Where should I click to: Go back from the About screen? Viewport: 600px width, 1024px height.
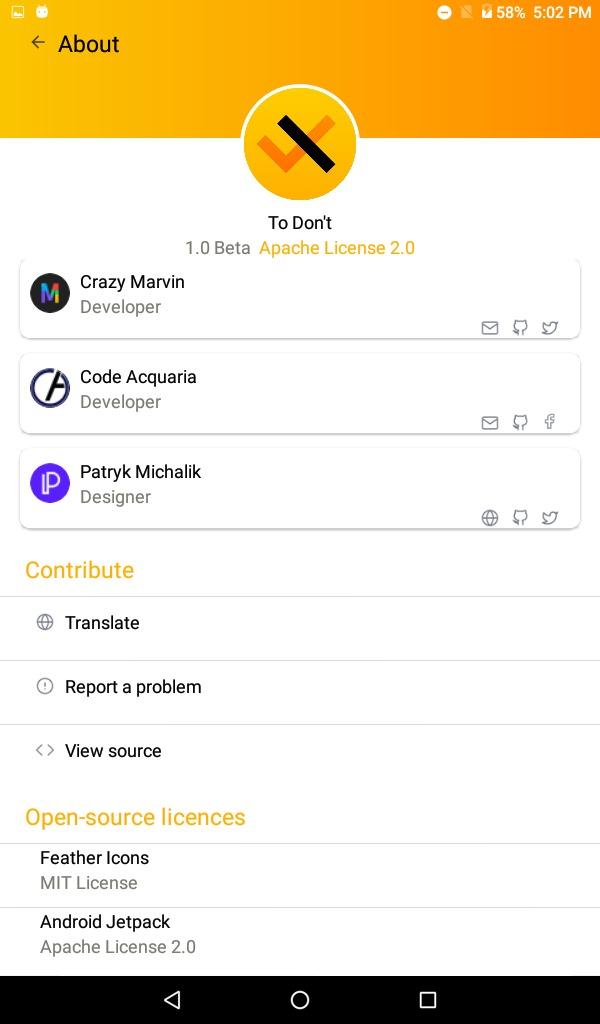(x=38, y=43)
